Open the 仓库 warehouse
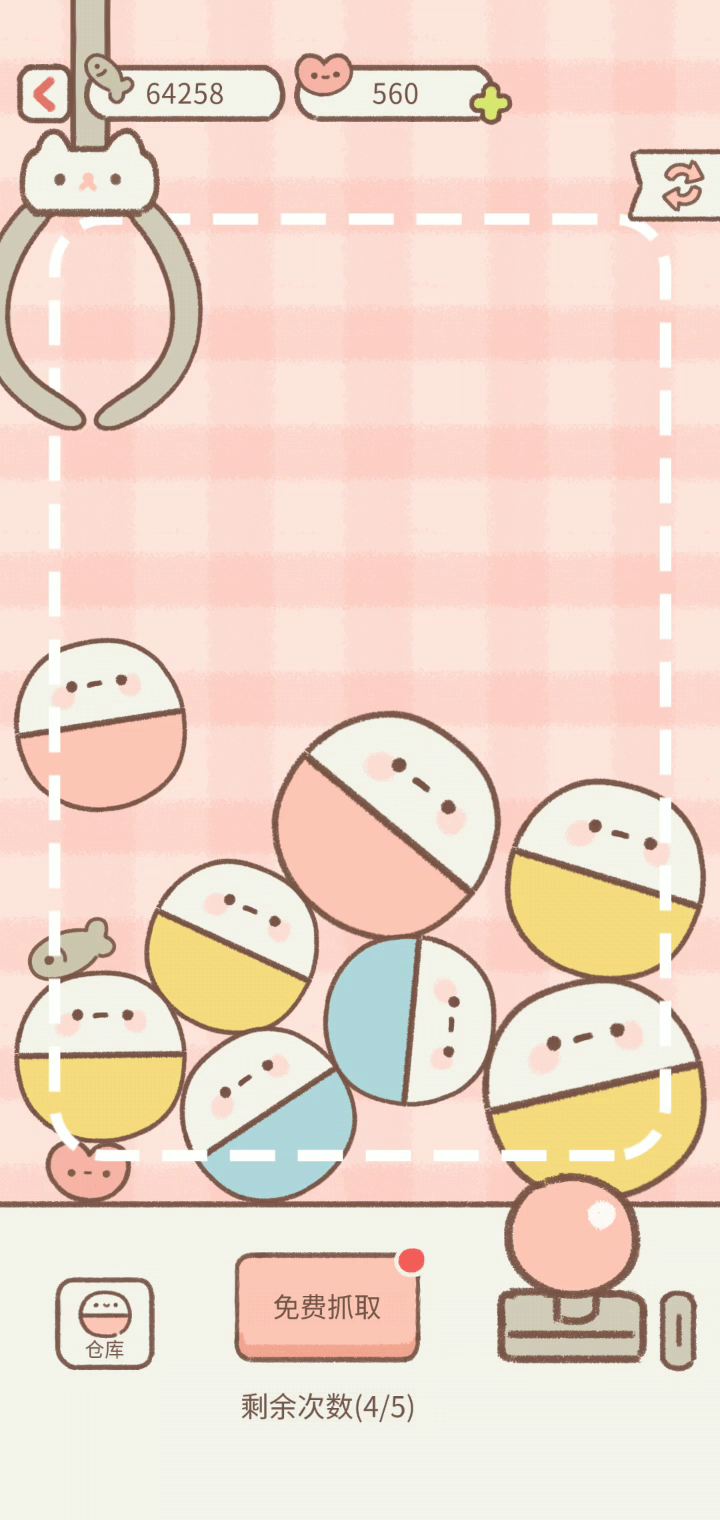The width and height of the screenshot is (720, 1520). (x=105, y=1323)
